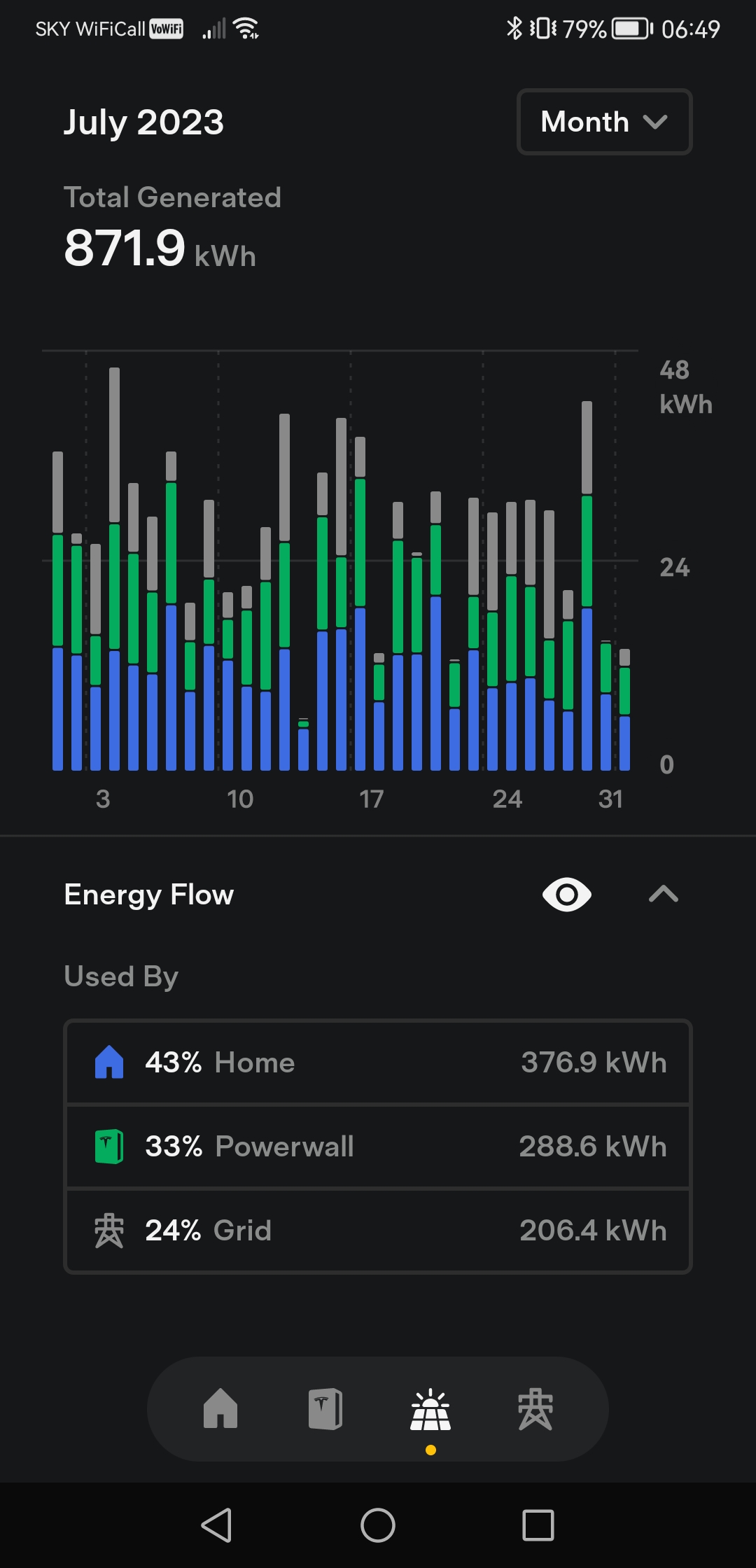Open the 43% Home usage row

point(378,1063)
